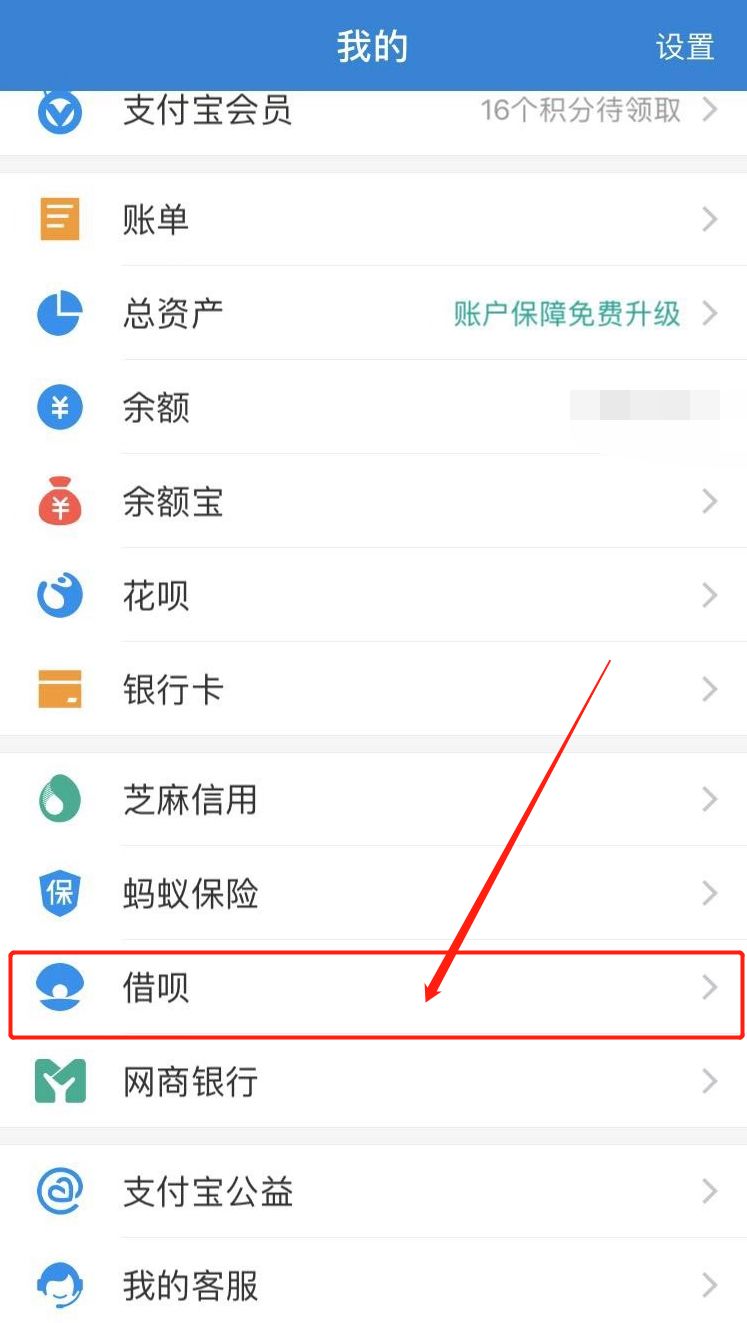
Task: Open 总资产
Action: click(373, 313)
